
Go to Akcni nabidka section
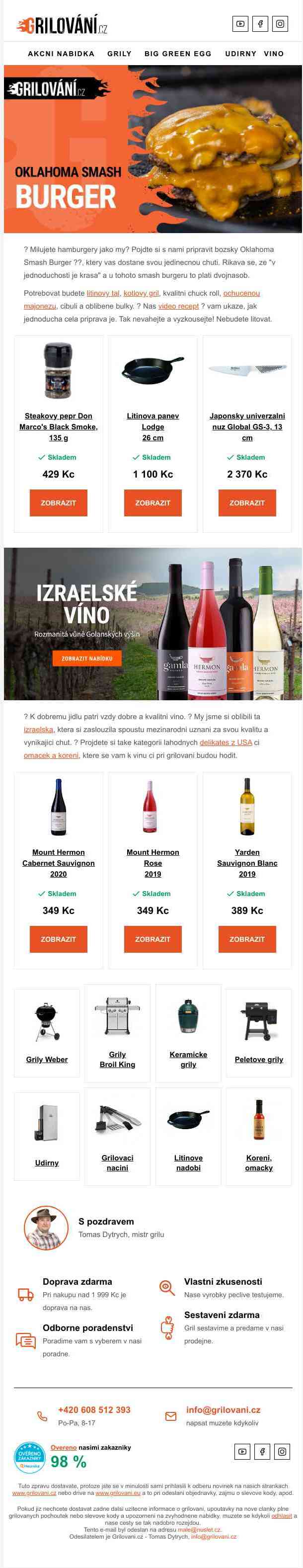pos(61,54)
